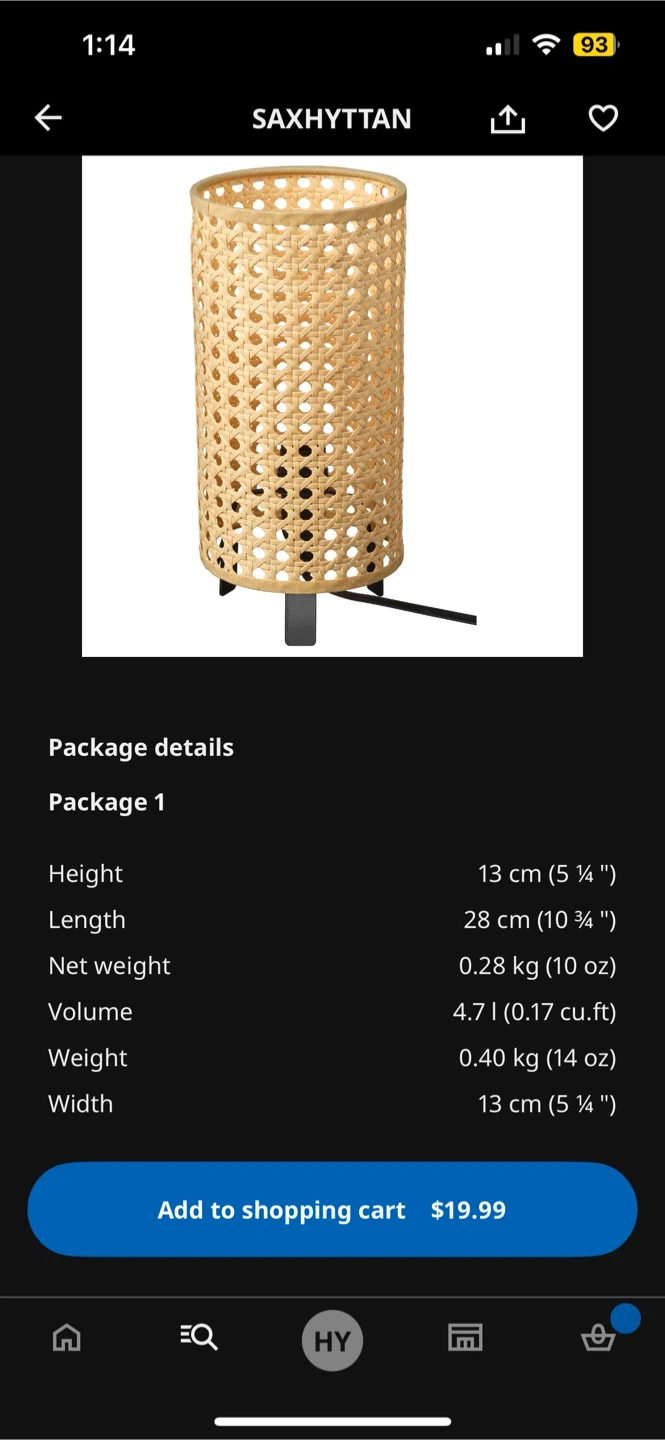Open the shopping basket tab
665x1440 pixels.
(598, 1337)
